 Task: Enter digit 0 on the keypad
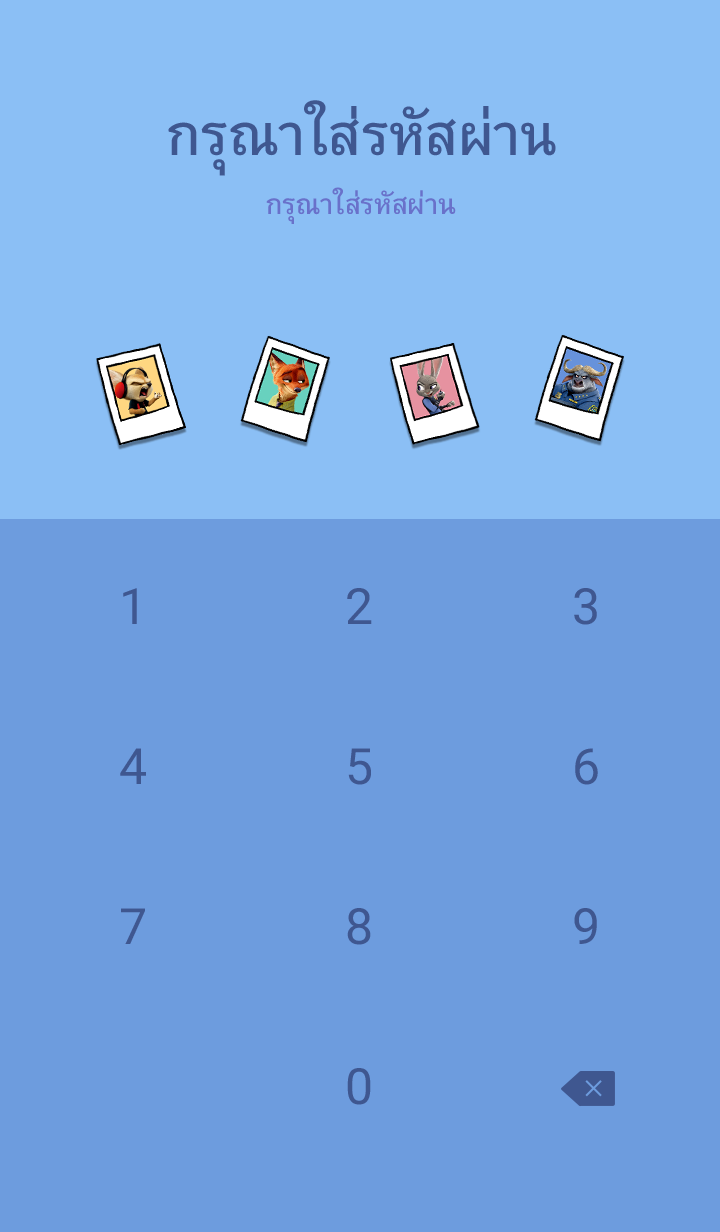pos(359,1087)
